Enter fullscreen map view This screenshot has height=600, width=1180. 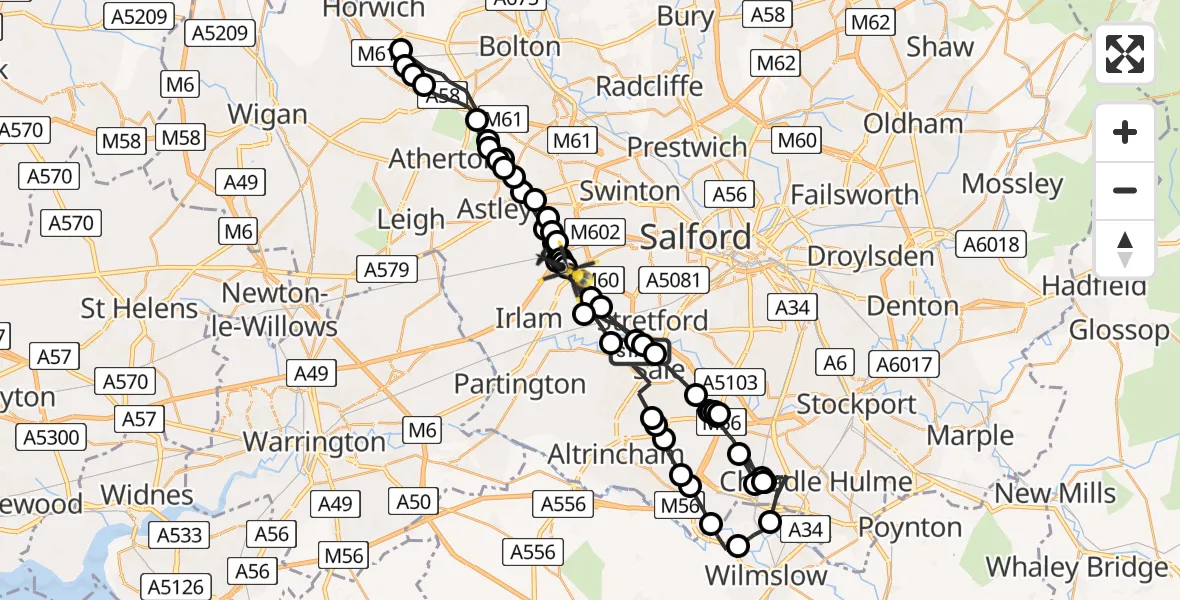click(x=1125, y=54)
